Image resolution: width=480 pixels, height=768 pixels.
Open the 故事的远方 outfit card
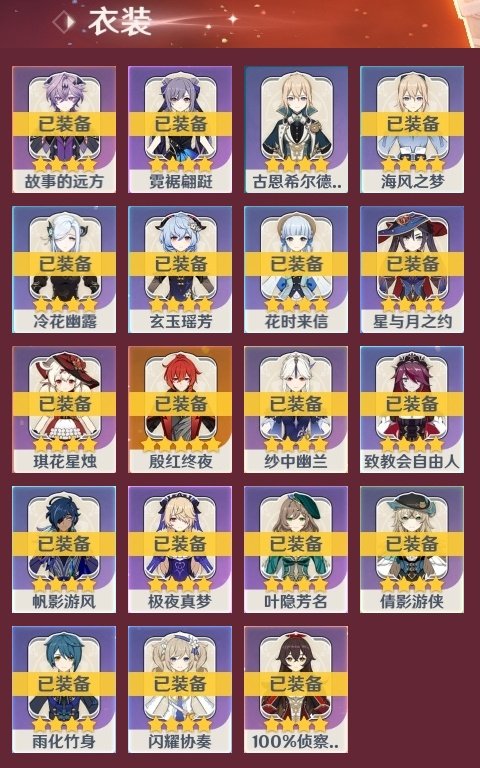coord(64,129)
